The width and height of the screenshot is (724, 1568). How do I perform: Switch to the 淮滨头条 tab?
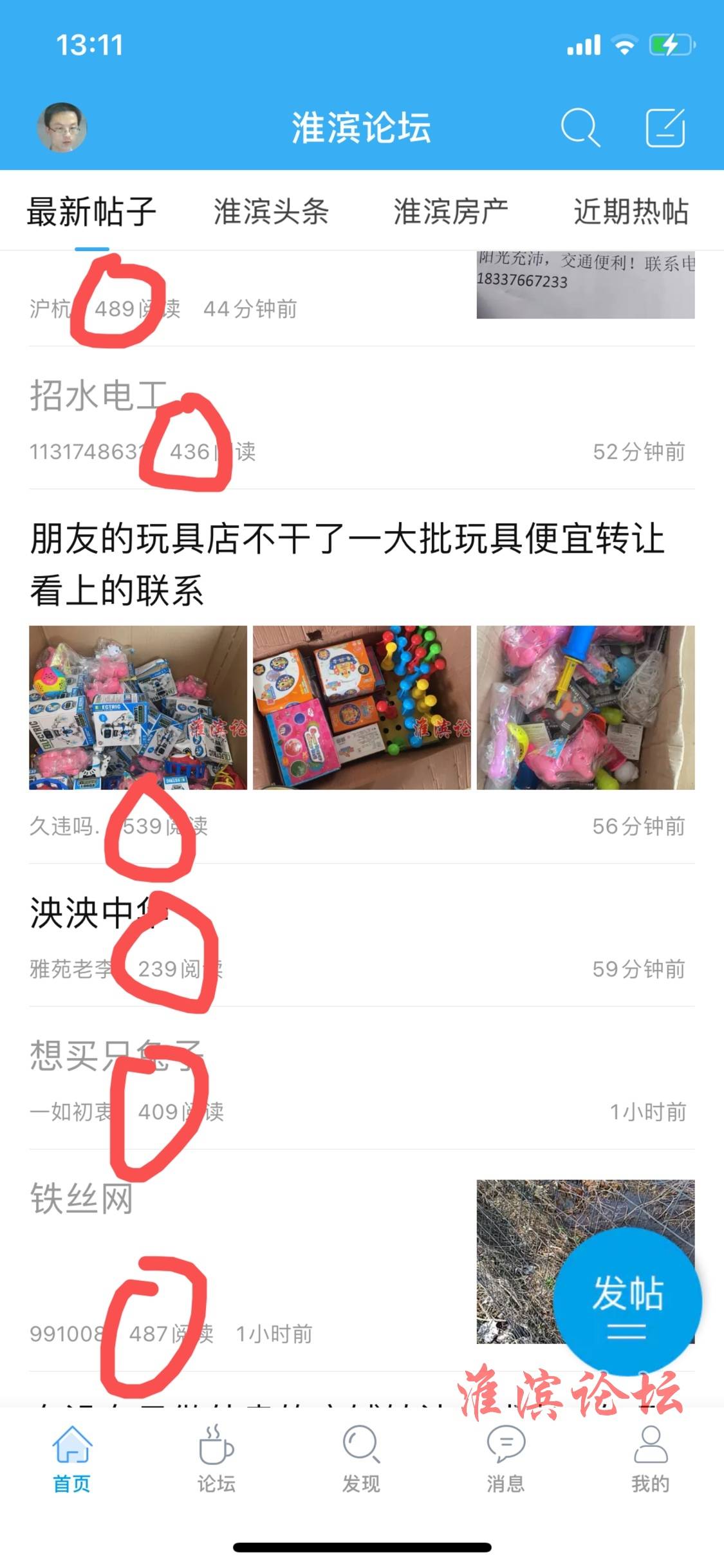pos(271,211)
